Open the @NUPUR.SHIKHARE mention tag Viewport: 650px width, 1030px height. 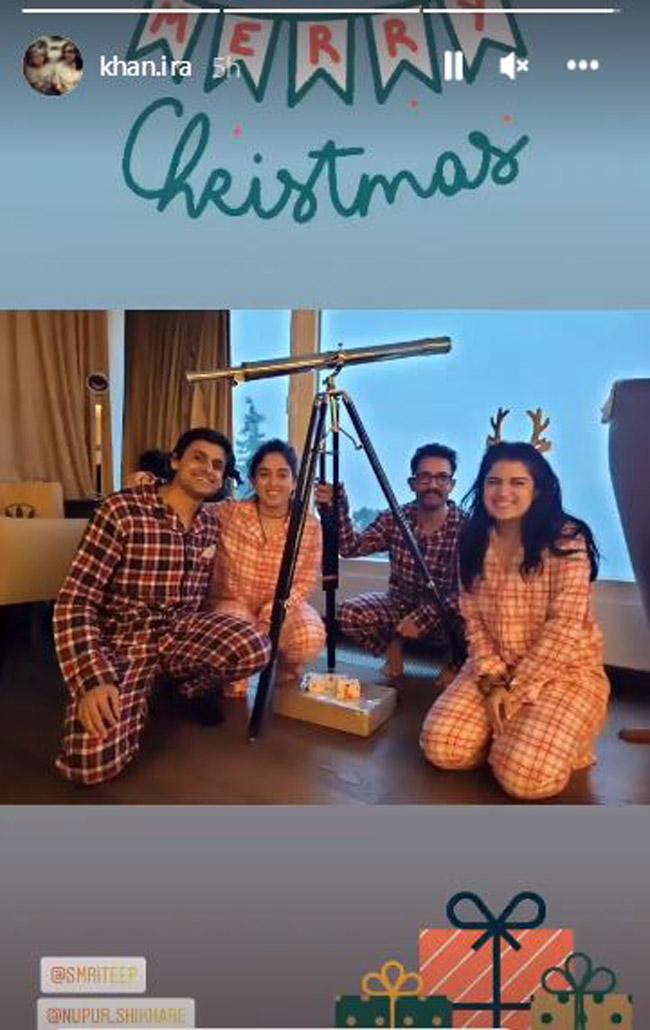pyautogui.click(x=116, y=1014)
